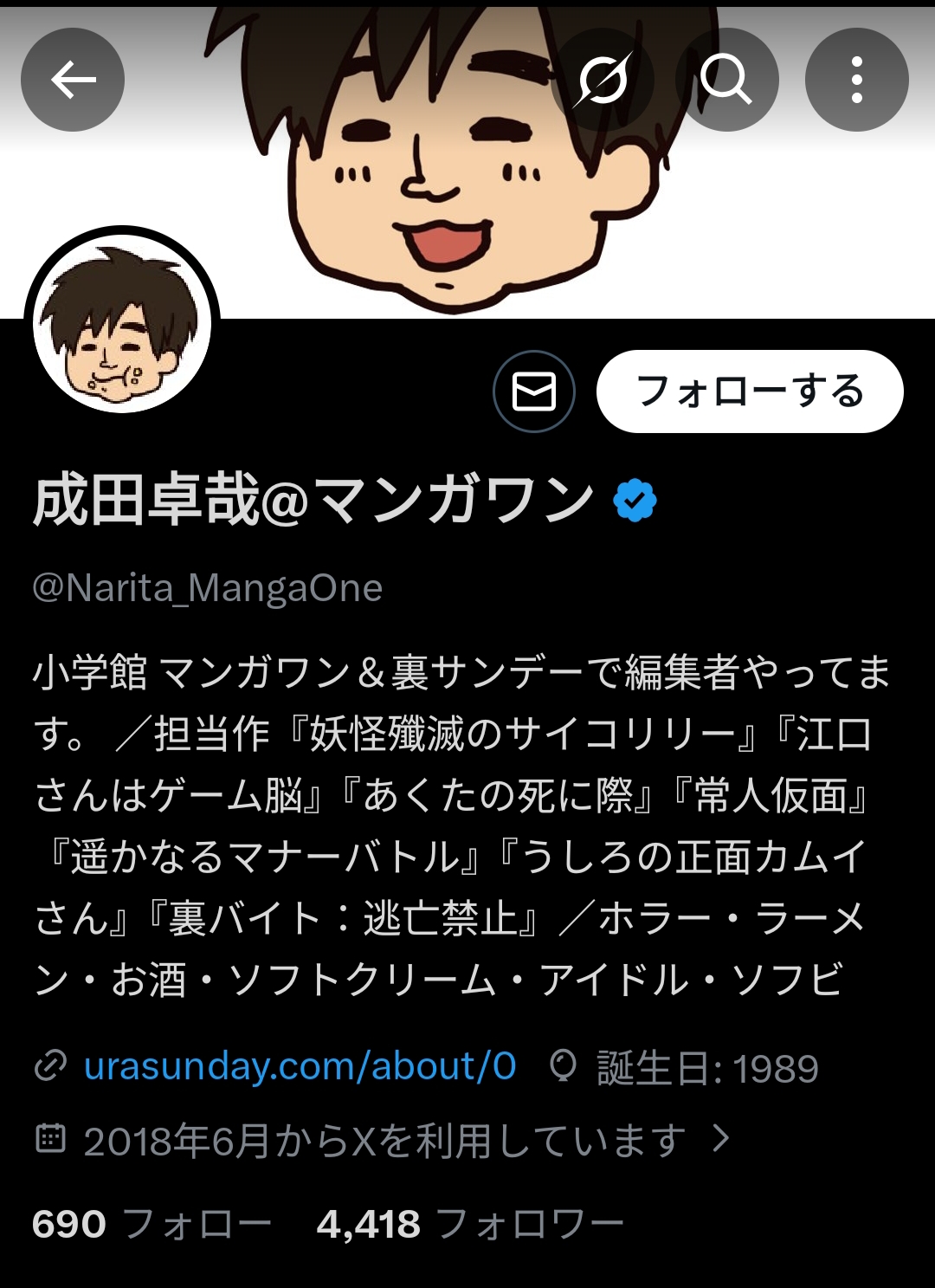View the 690 フォロー list
Viewport: 935px width, 1288px height.
pyautogui.click(x=152, y=1225)
